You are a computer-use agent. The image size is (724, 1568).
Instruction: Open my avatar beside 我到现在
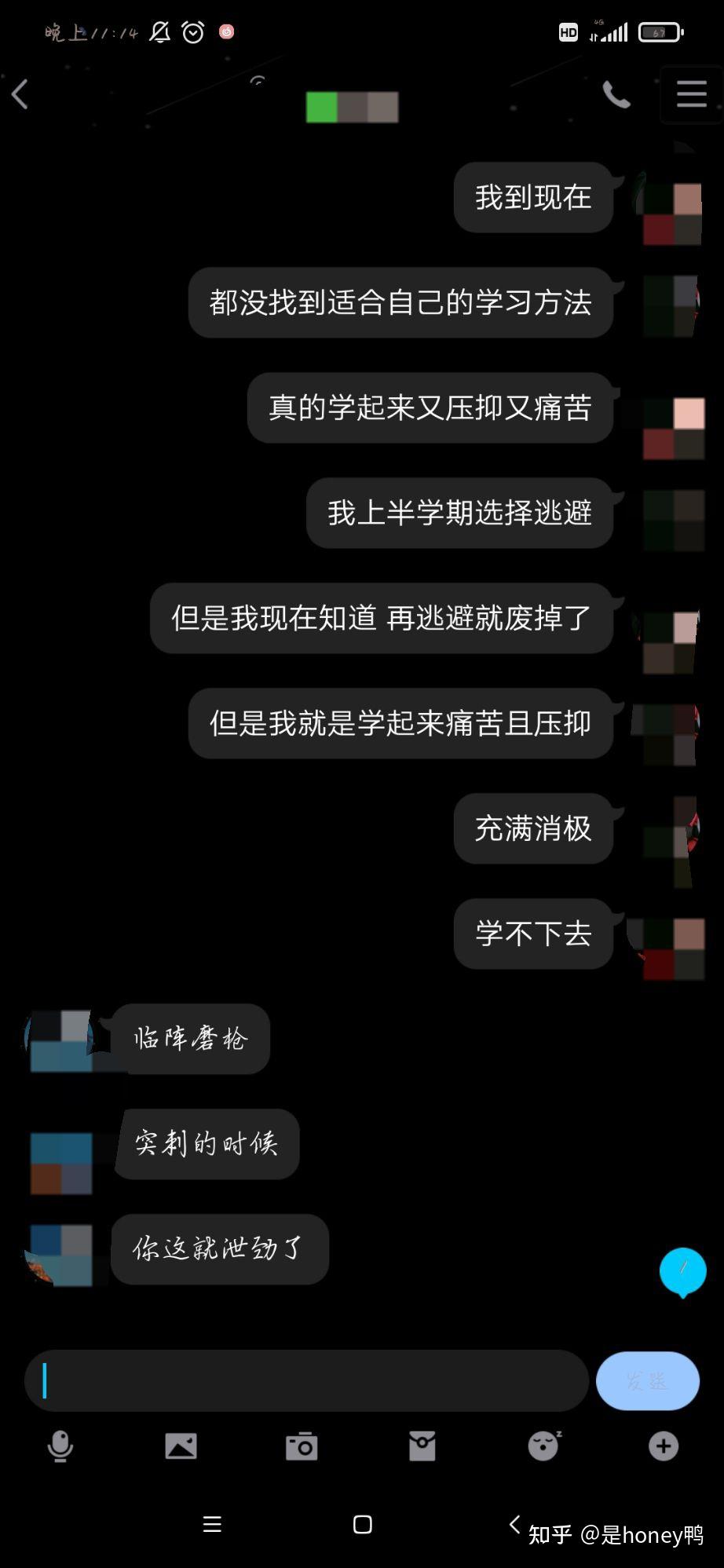click(x=672, y=214)
